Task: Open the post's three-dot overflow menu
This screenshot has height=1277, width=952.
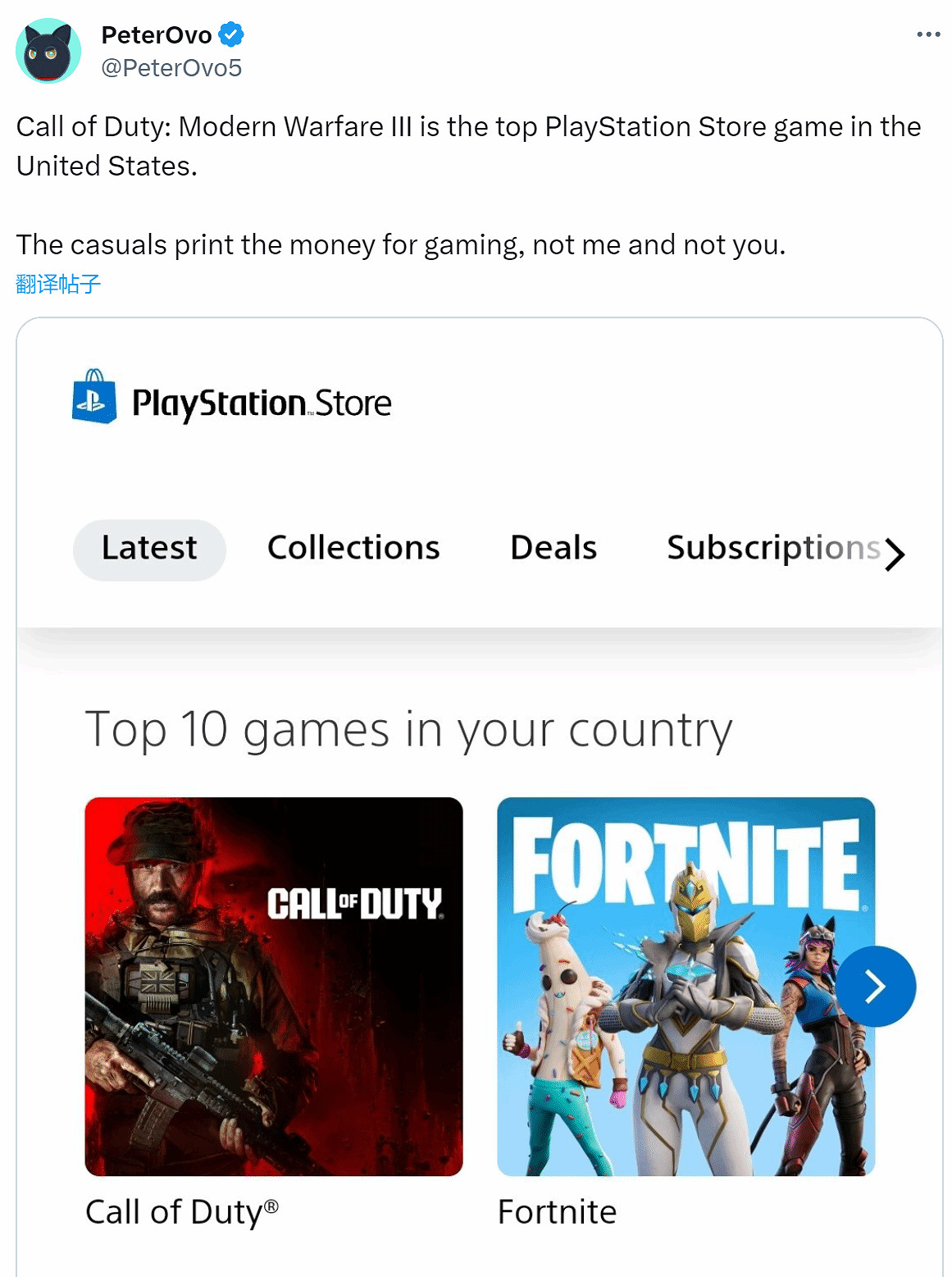Action: point(927,34)
